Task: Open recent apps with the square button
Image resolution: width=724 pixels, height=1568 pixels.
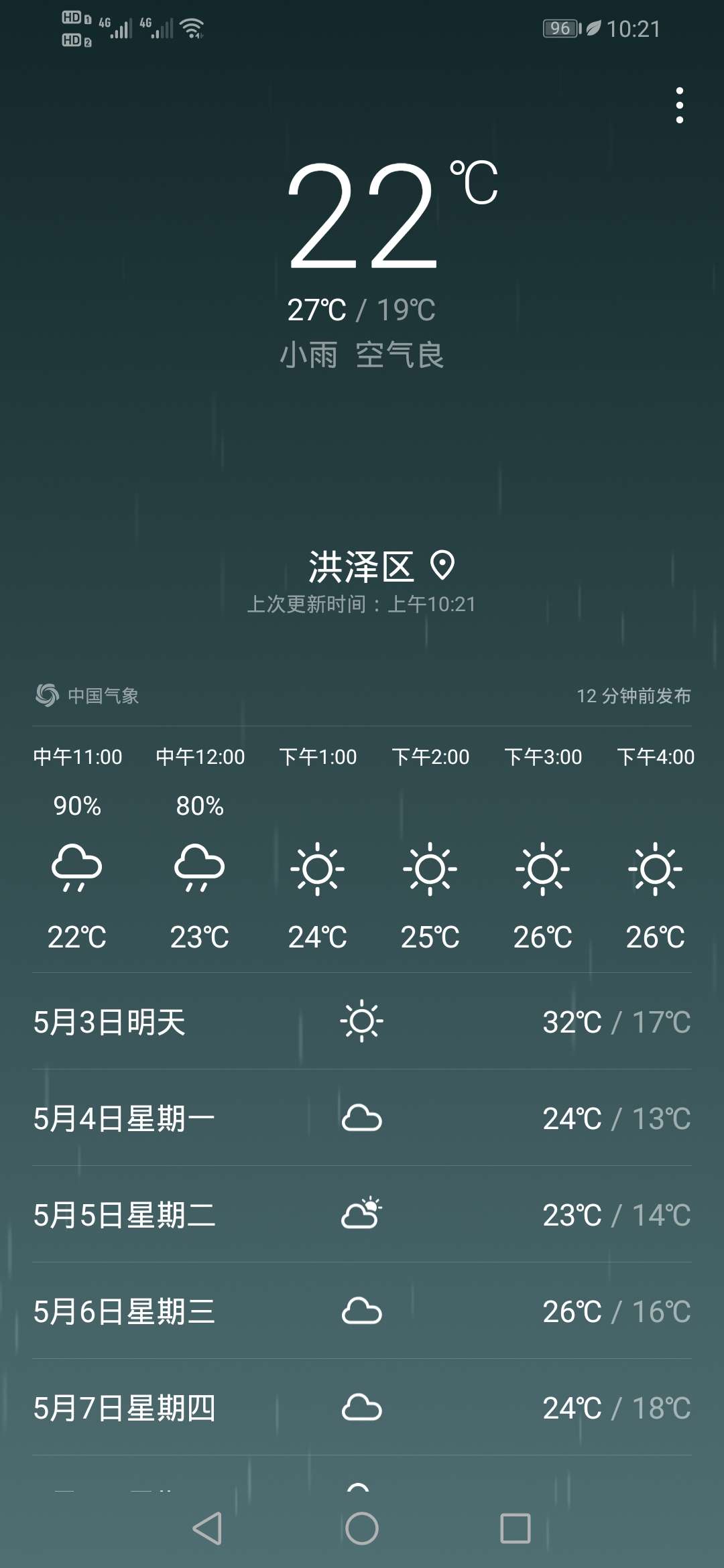Action: pyautogui.click(x=516, y=1528)
